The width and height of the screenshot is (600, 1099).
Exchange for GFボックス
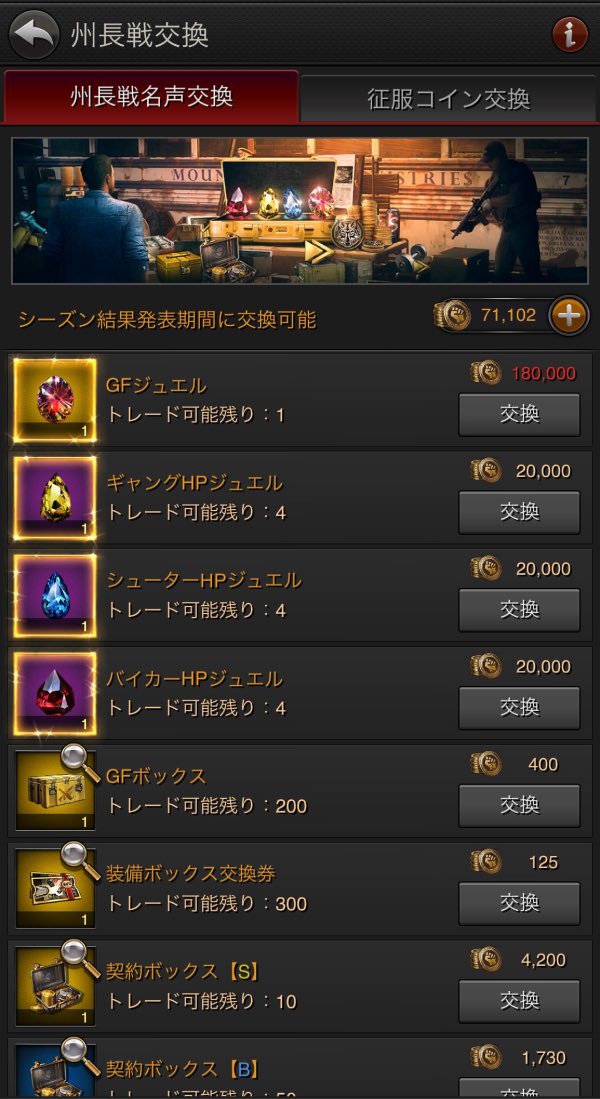click(519, 806)
